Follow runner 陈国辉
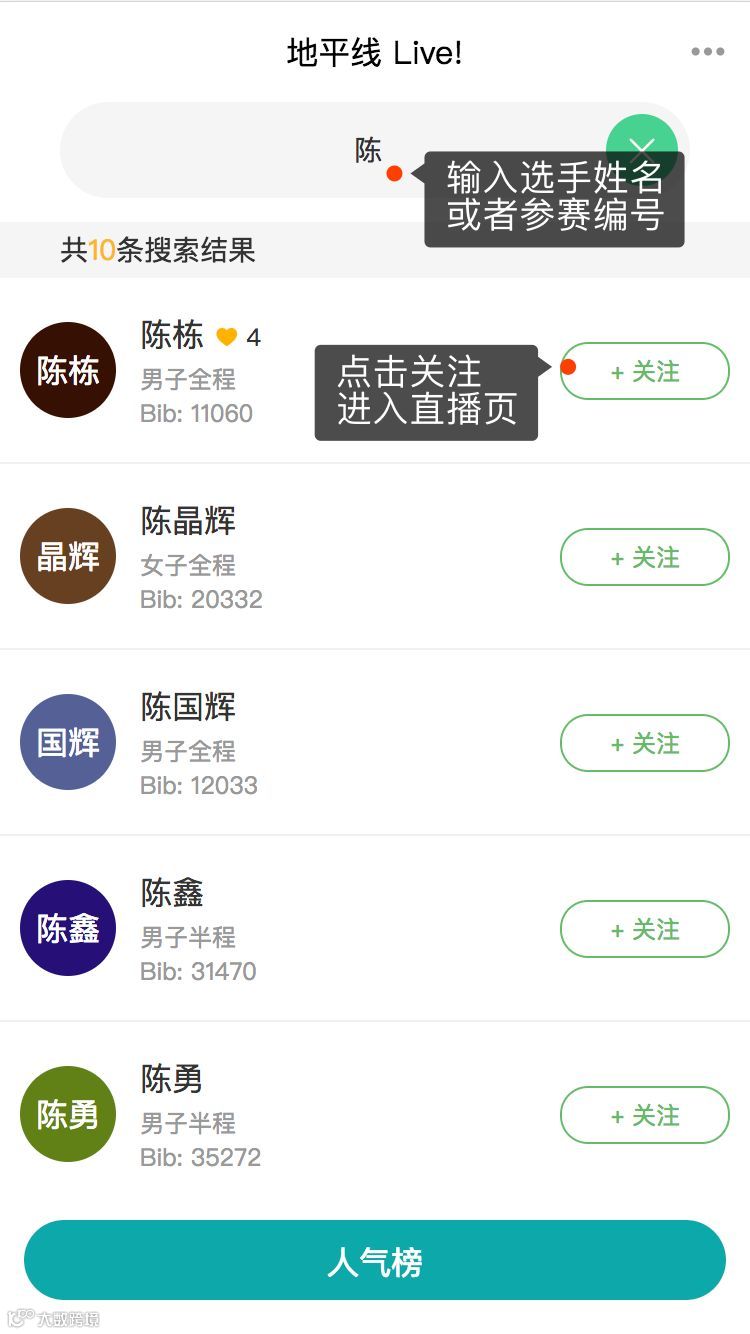 click(644, 743)
